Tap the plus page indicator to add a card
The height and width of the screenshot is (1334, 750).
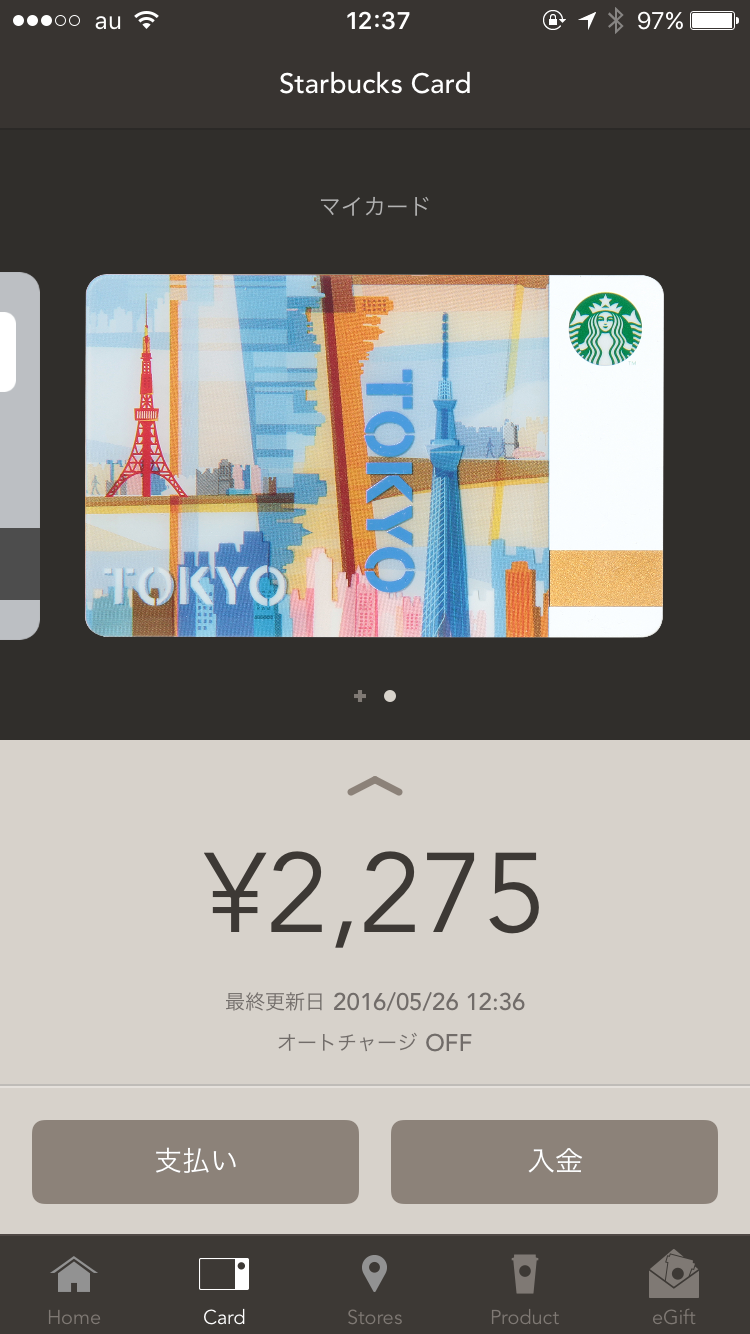click(360, 696)
